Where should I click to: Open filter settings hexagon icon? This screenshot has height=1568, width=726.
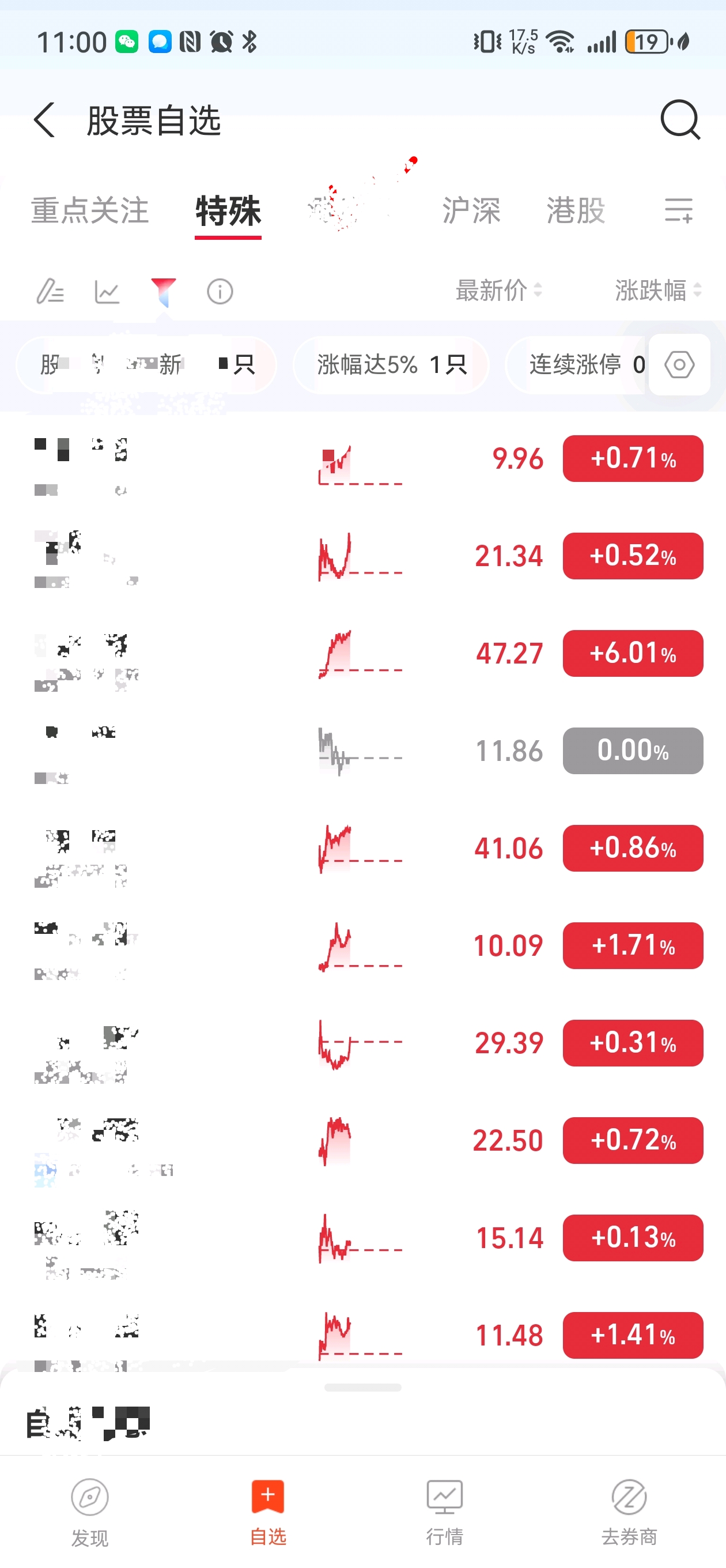click(679, 364)
